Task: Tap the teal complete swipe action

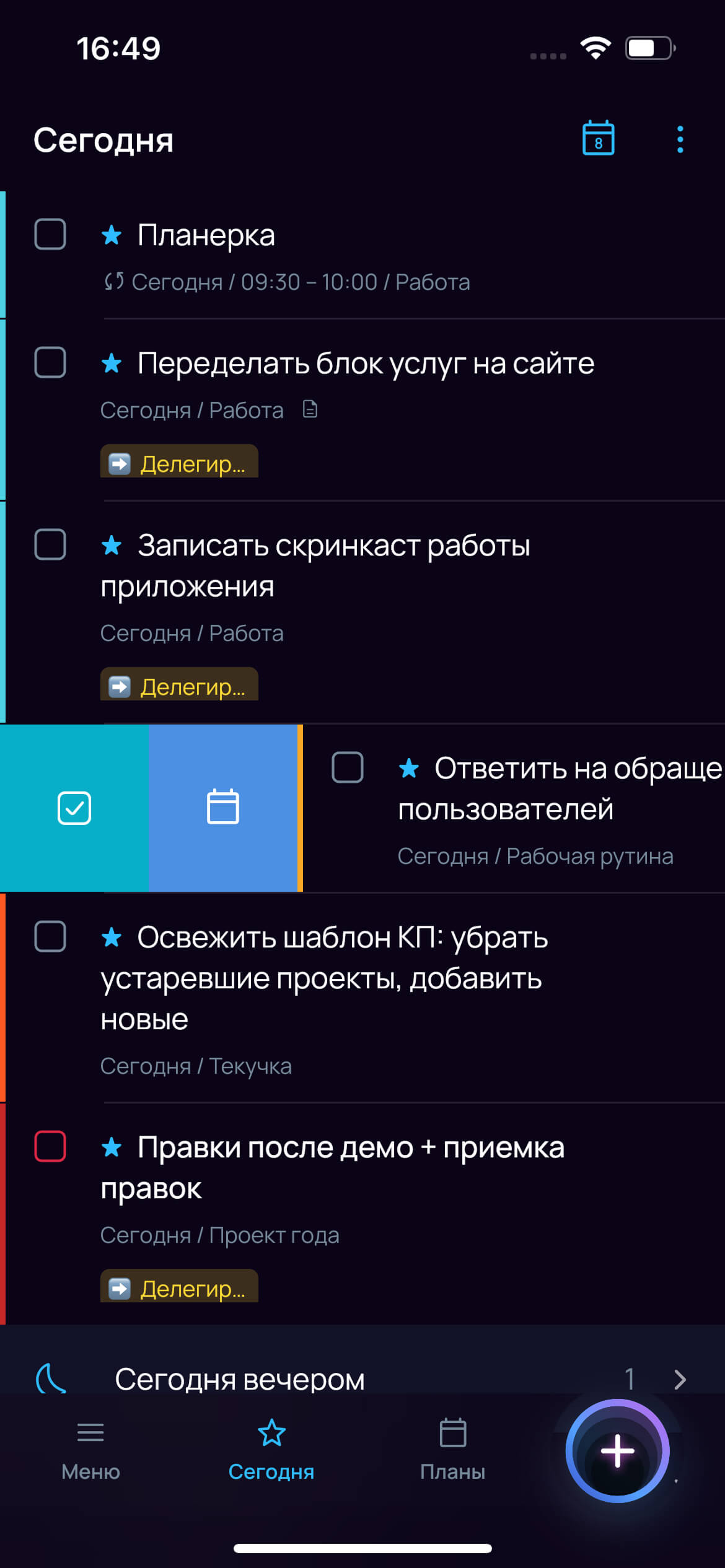Action: pos(74,808)
